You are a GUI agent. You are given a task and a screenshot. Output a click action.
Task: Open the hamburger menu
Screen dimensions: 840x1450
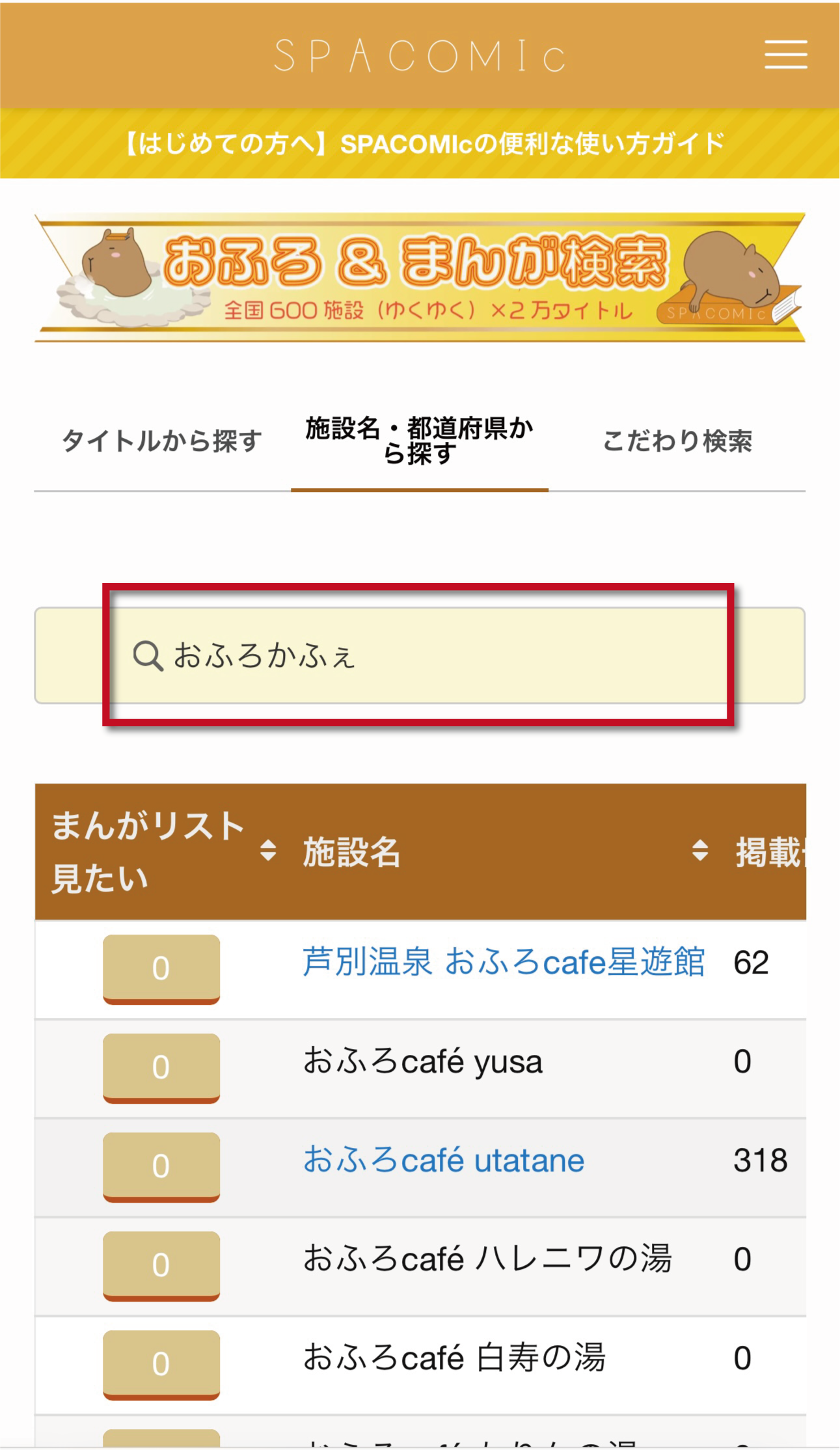pyautogui.click(x=785, y=54)
